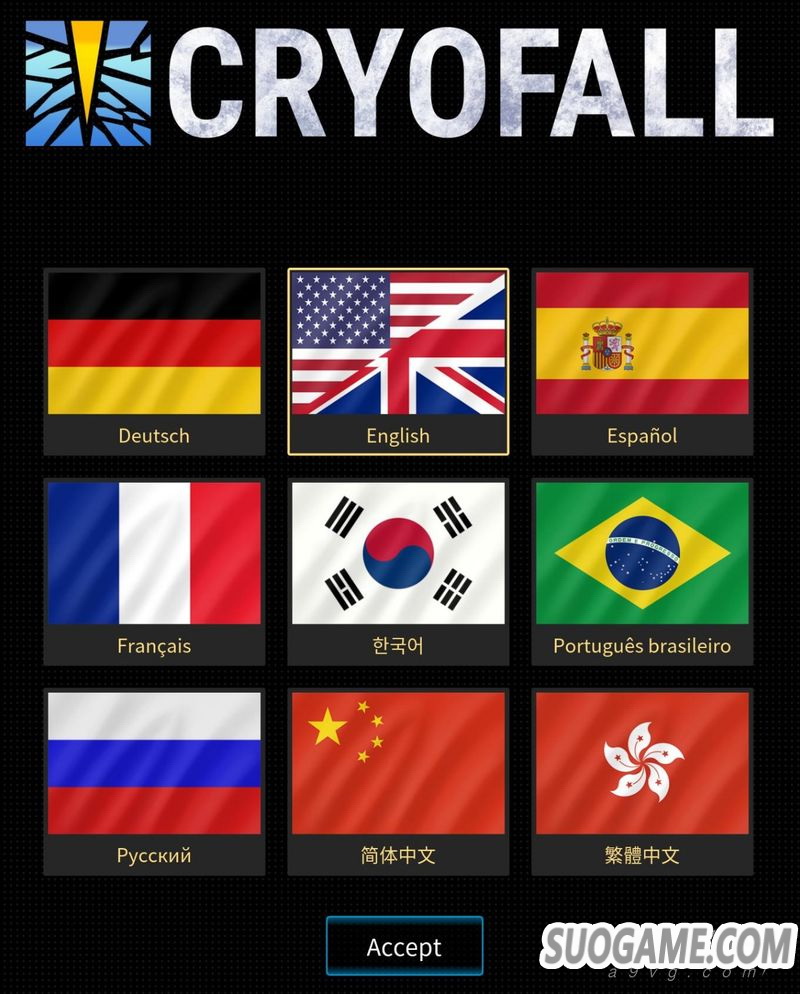The image size is (800, 994).
Task: Choose Simplified Chinese 简体中文
Action: [398, 782]
